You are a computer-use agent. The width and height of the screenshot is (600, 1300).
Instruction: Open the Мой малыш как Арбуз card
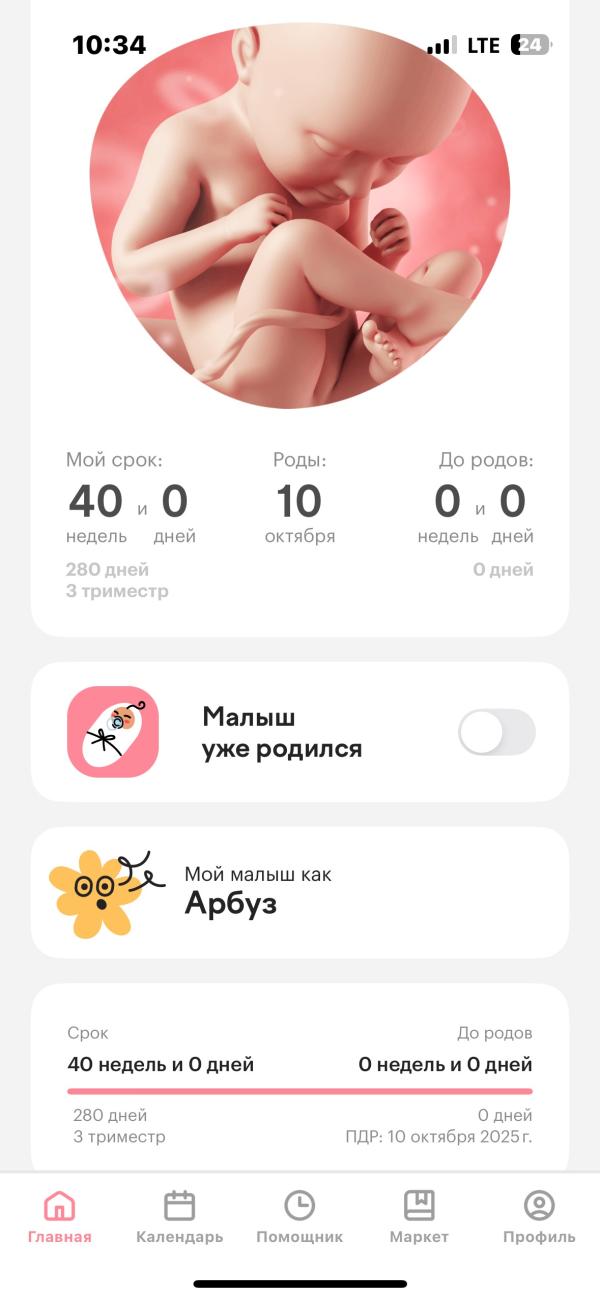[300, 892]
